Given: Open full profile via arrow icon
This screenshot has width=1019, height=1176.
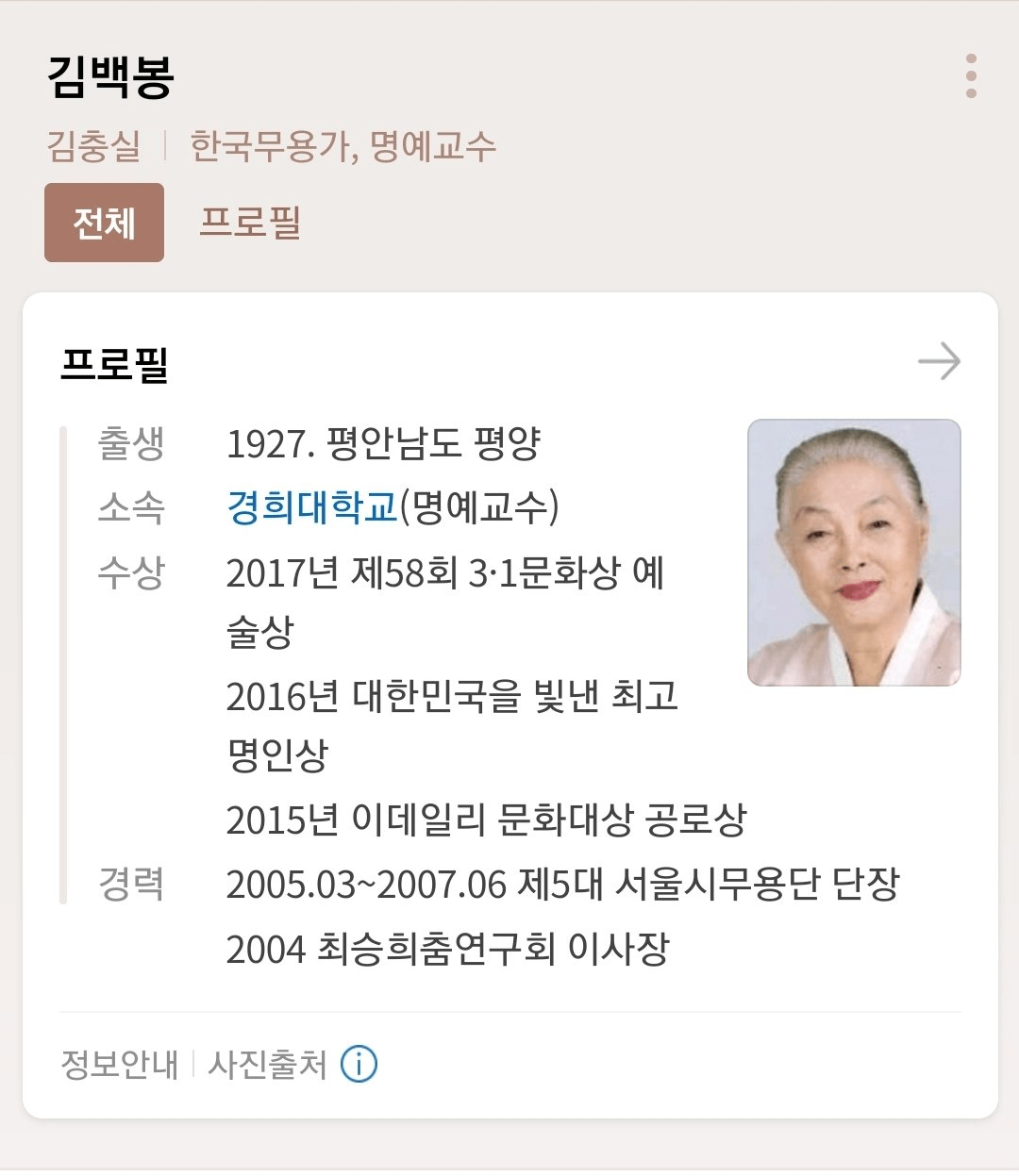Looking at the screenshot, I should 939,362.
